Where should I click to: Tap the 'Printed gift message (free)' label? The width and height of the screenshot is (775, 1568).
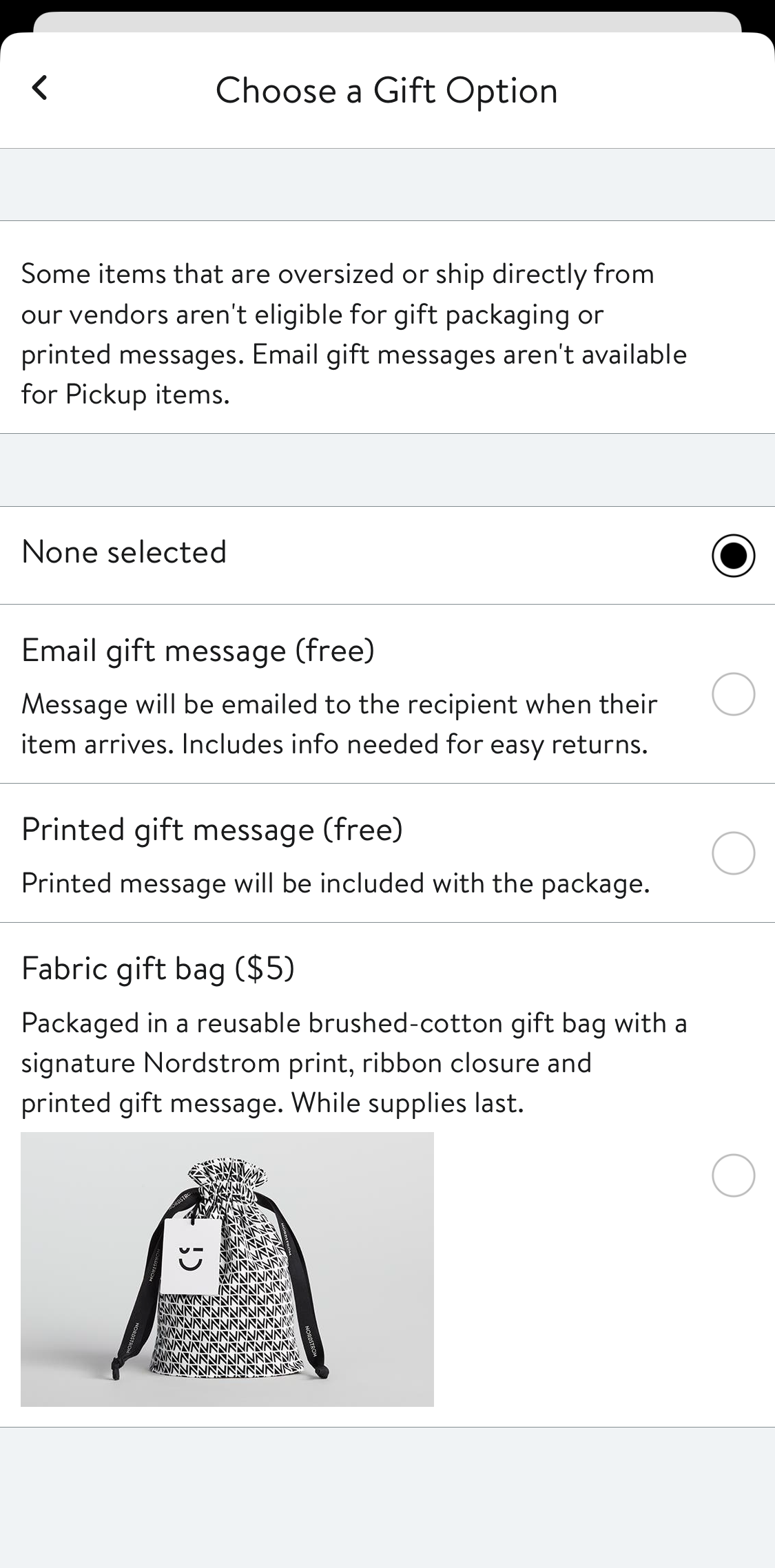click(x=212, y=830)
